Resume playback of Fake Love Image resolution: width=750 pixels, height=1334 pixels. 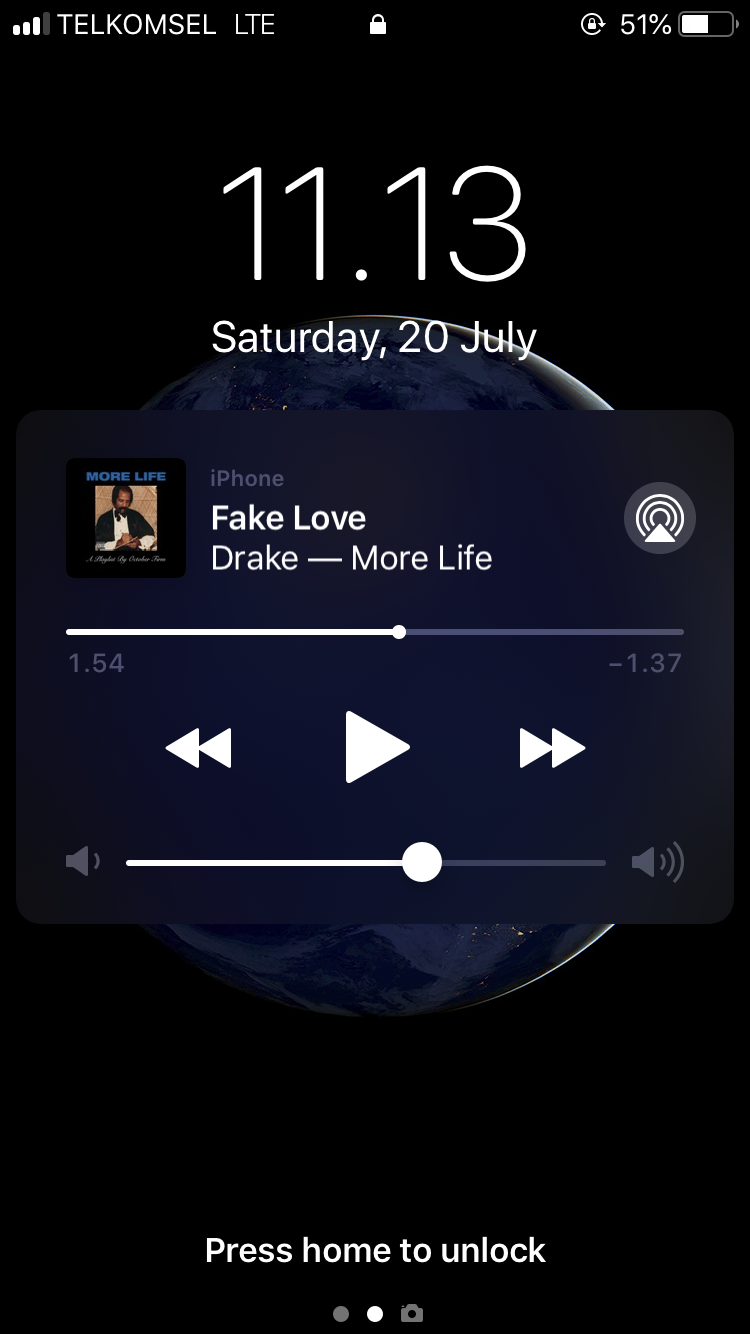pyautogui.click(x=377, y=747)
